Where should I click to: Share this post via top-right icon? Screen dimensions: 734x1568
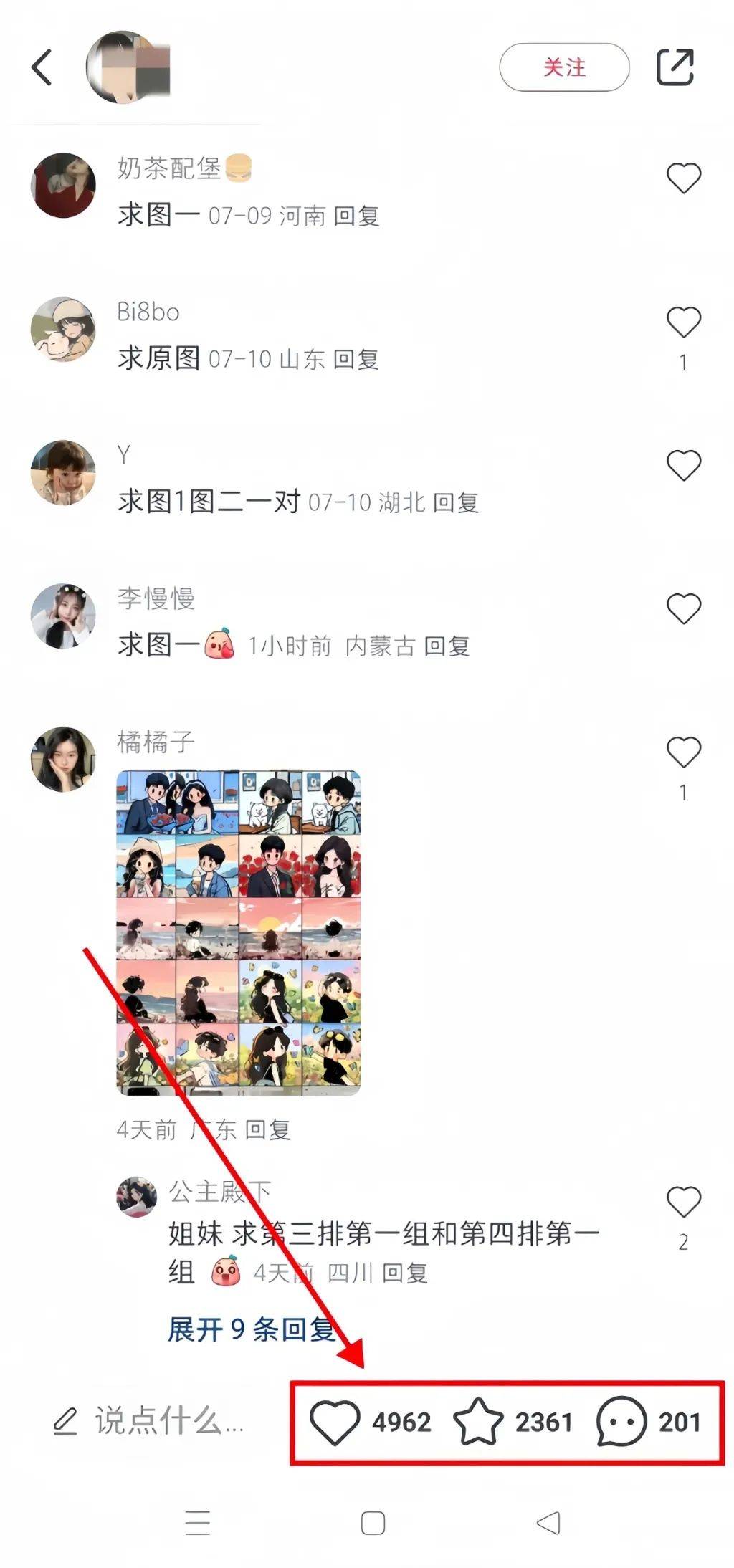pos(675,67)
